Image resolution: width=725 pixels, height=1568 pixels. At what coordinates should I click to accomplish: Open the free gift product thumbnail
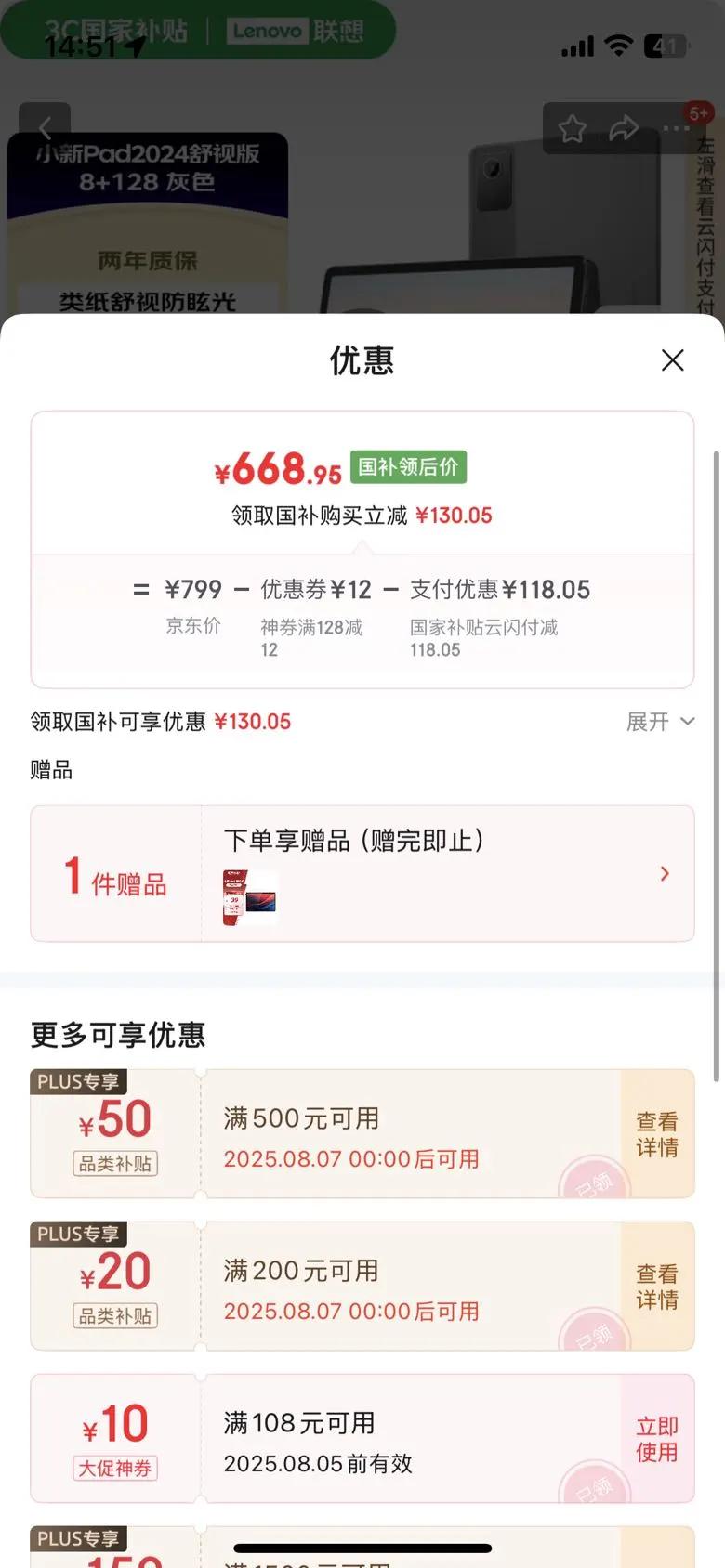coord(248,895)
